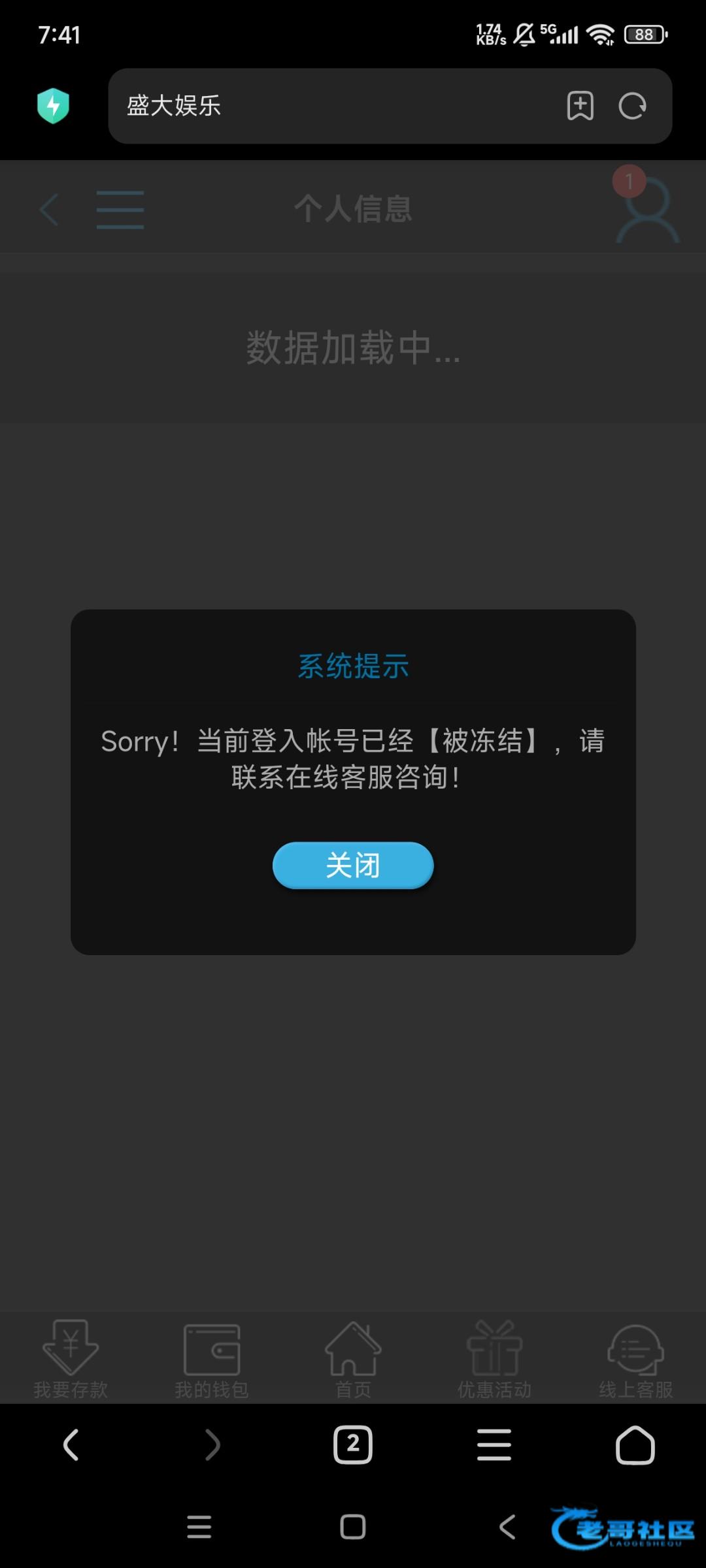Reload the current web page
The width and height of the screenshot is (706, 1568).
click(632, 106)
